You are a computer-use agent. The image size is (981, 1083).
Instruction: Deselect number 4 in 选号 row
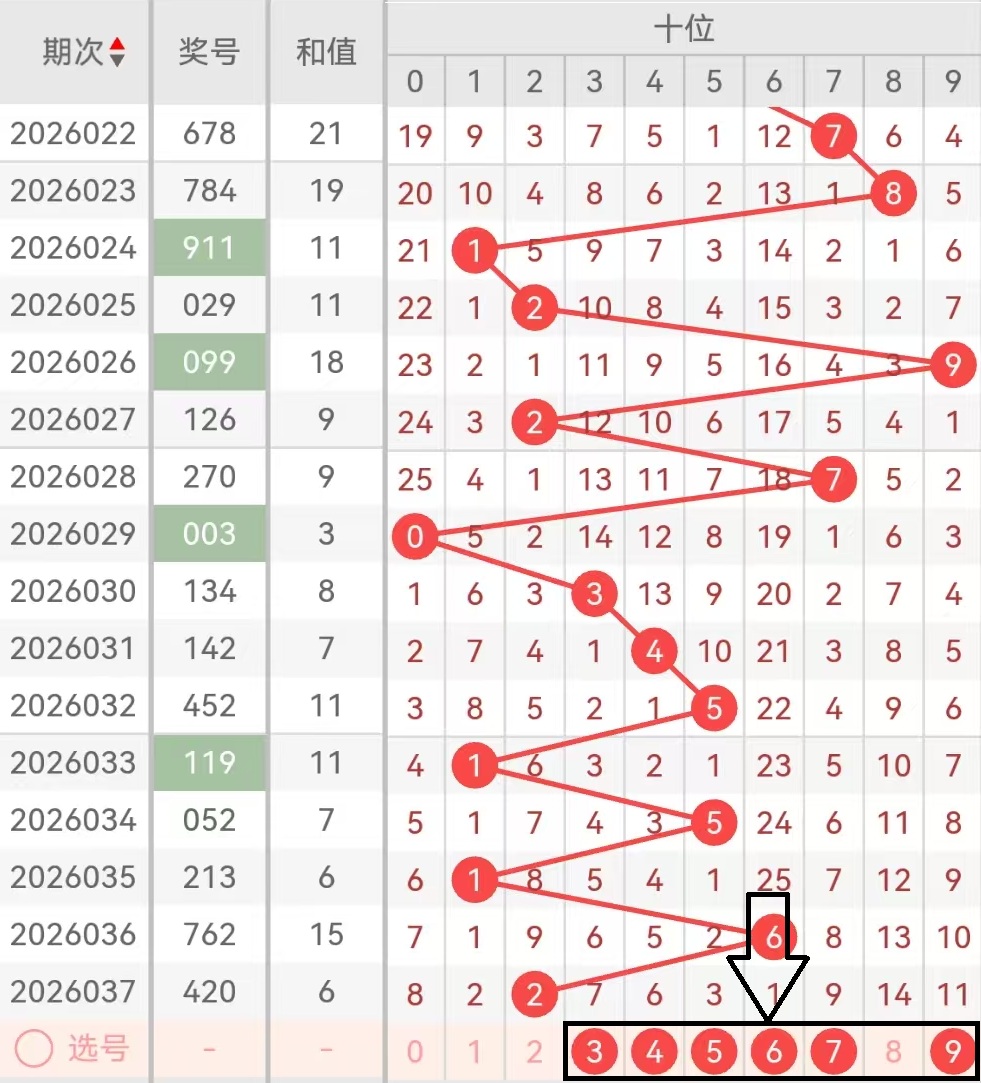pos(654,1051)
